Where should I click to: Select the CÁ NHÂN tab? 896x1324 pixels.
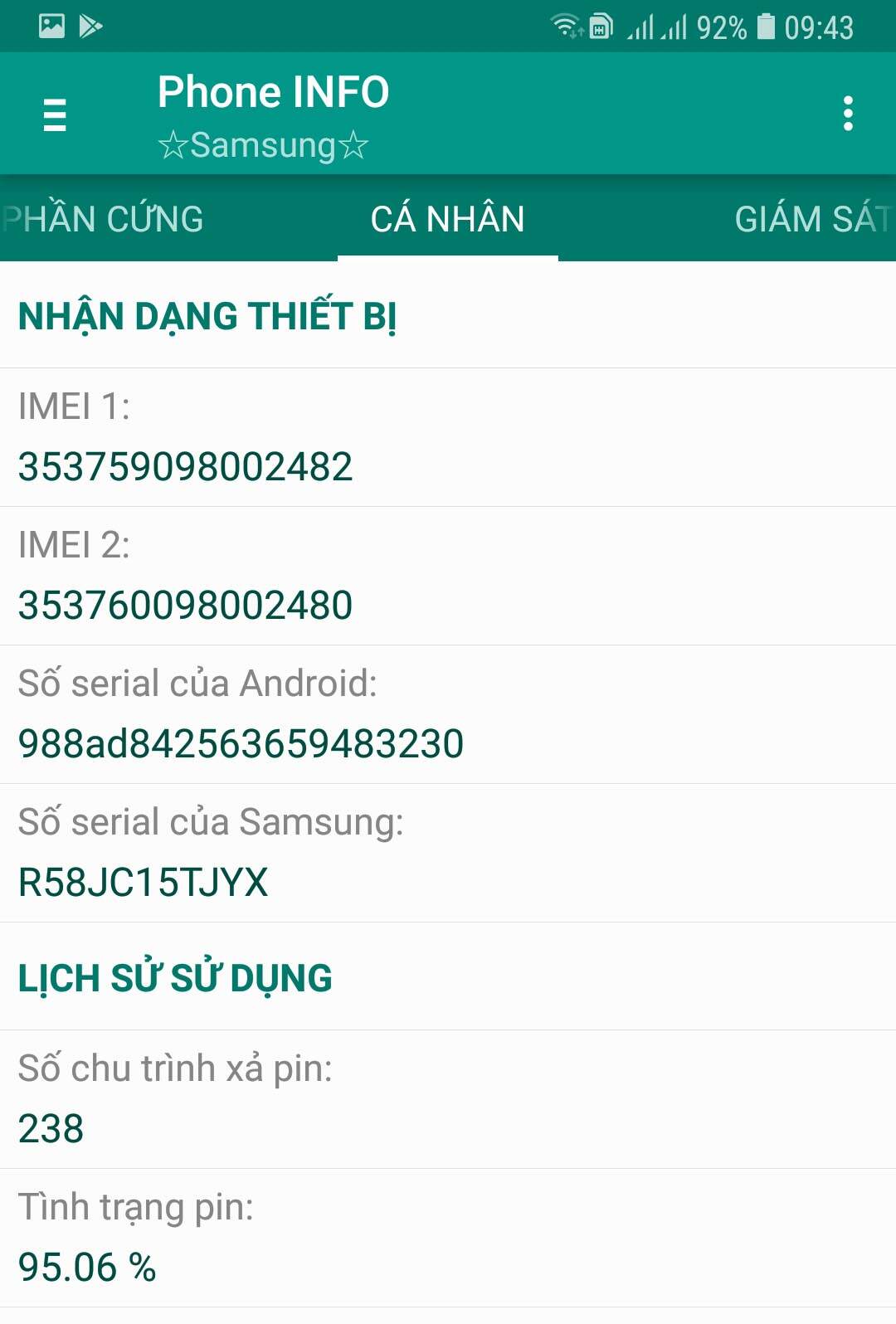point(447,220)
